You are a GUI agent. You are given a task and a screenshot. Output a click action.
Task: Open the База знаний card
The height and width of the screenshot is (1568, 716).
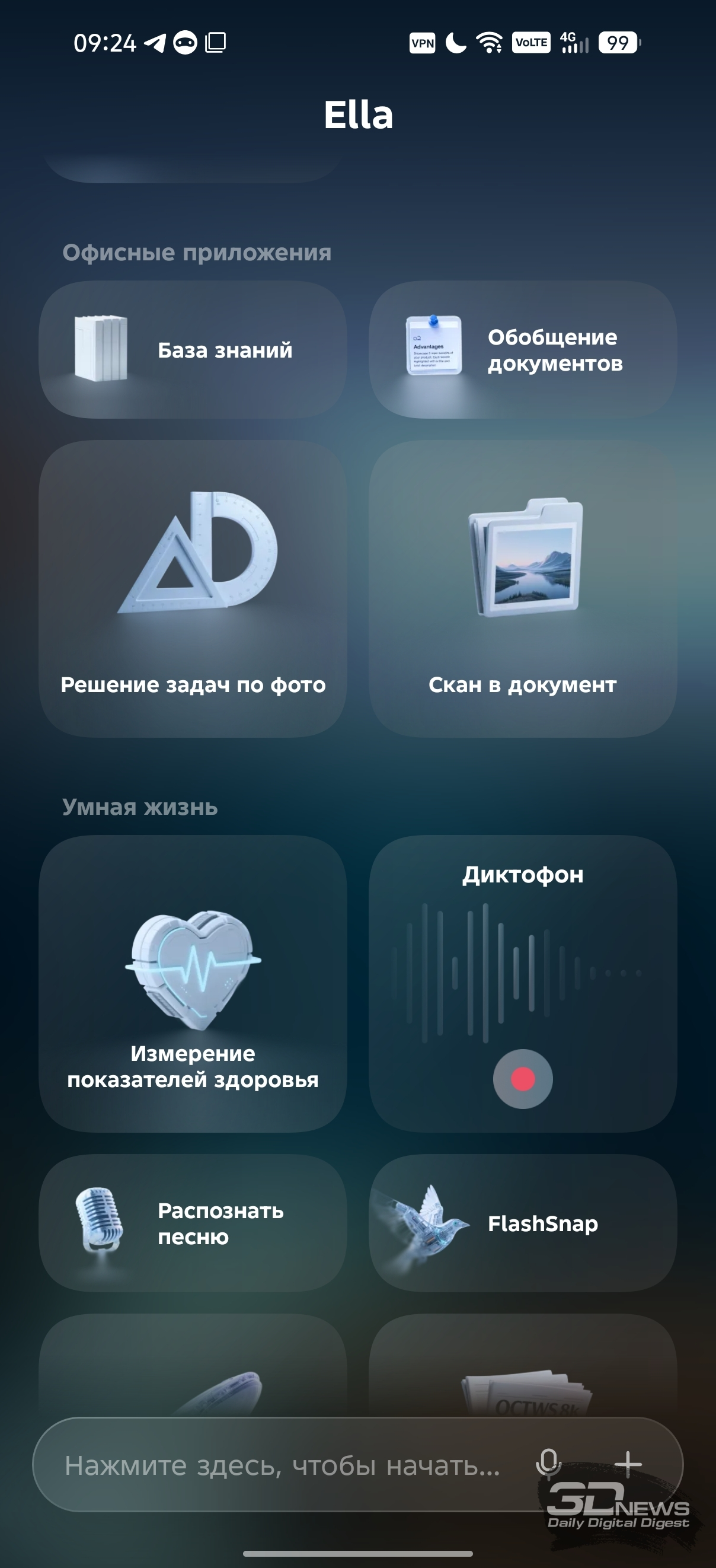[193, 349]
